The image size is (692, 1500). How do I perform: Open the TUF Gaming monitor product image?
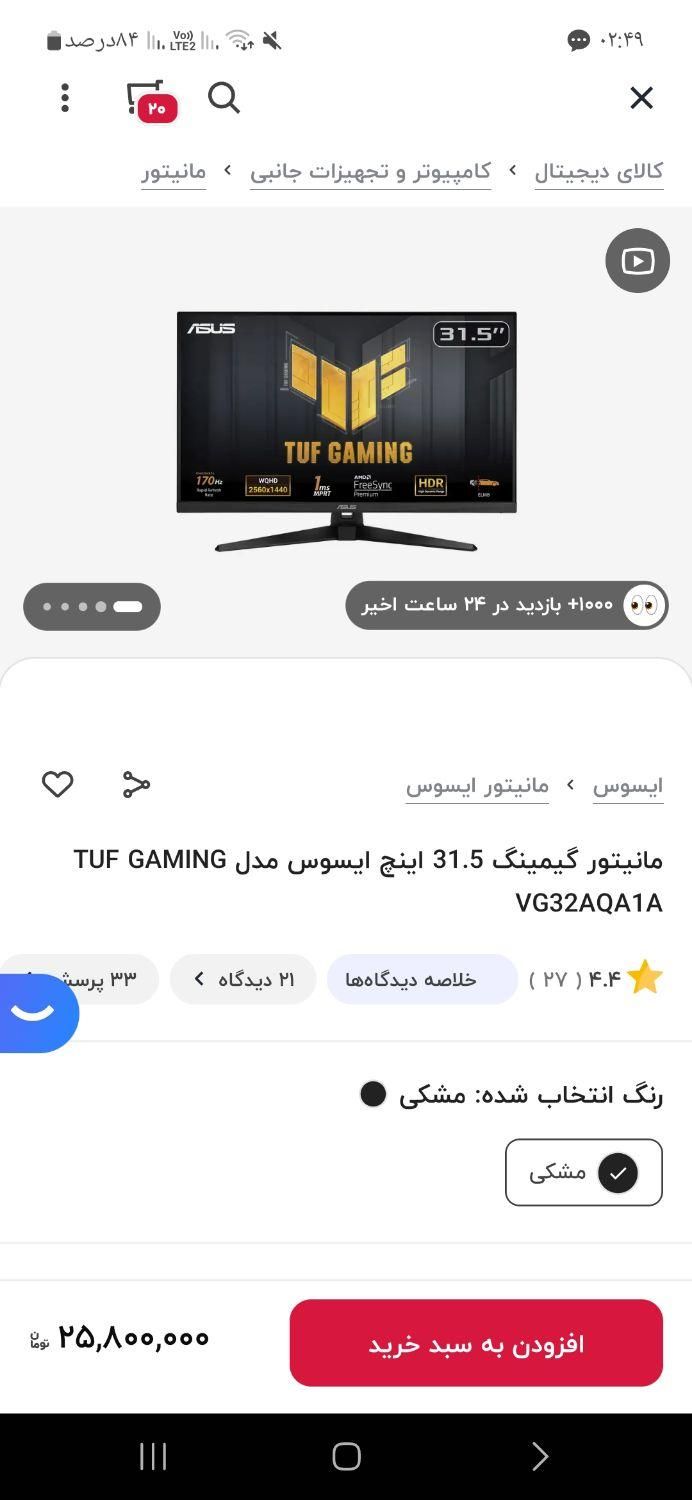click(346, 430)
